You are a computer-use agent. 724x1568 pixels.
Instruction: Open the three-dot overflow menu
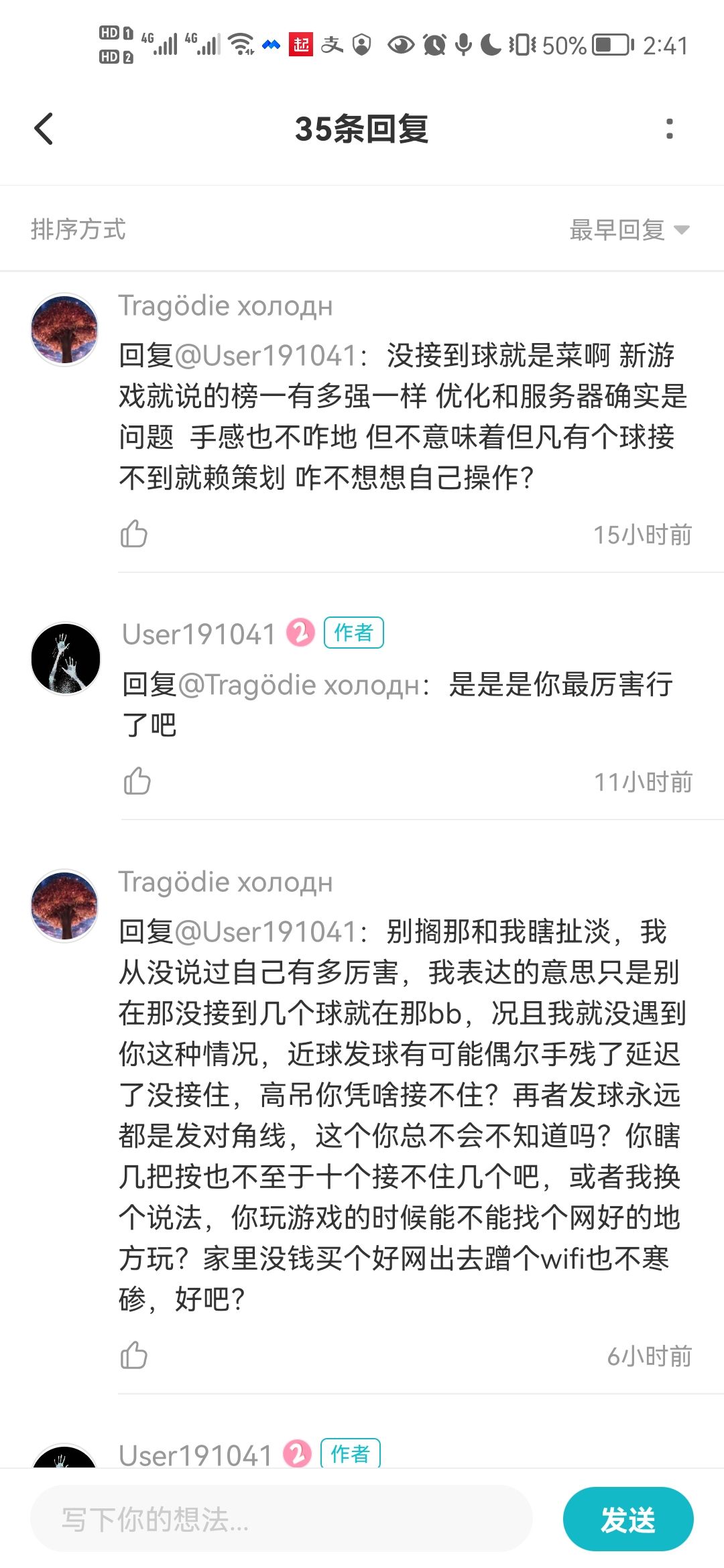point(668,129)
